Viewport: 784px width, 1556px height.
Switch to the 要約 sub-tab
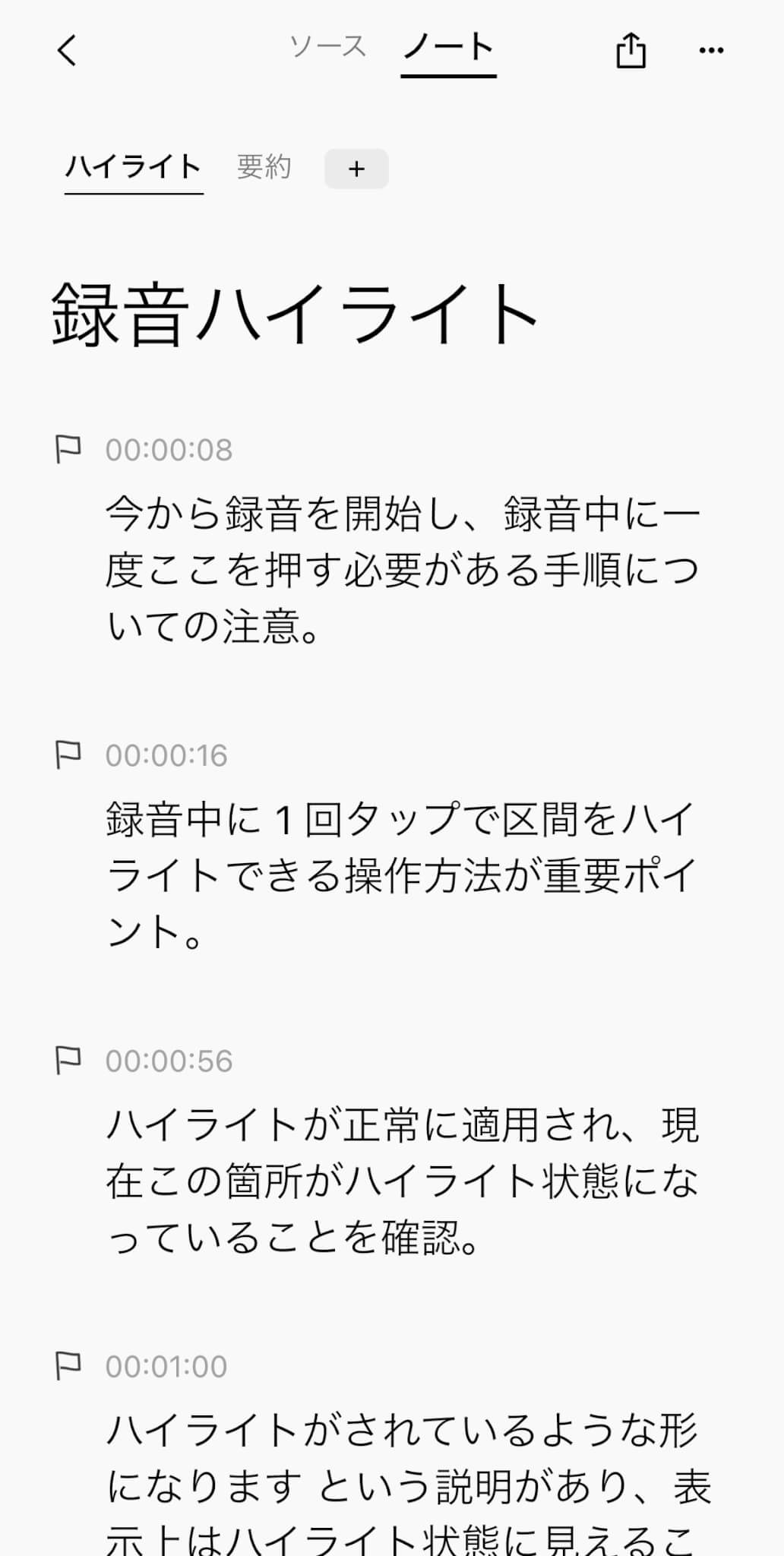[264, 167]
